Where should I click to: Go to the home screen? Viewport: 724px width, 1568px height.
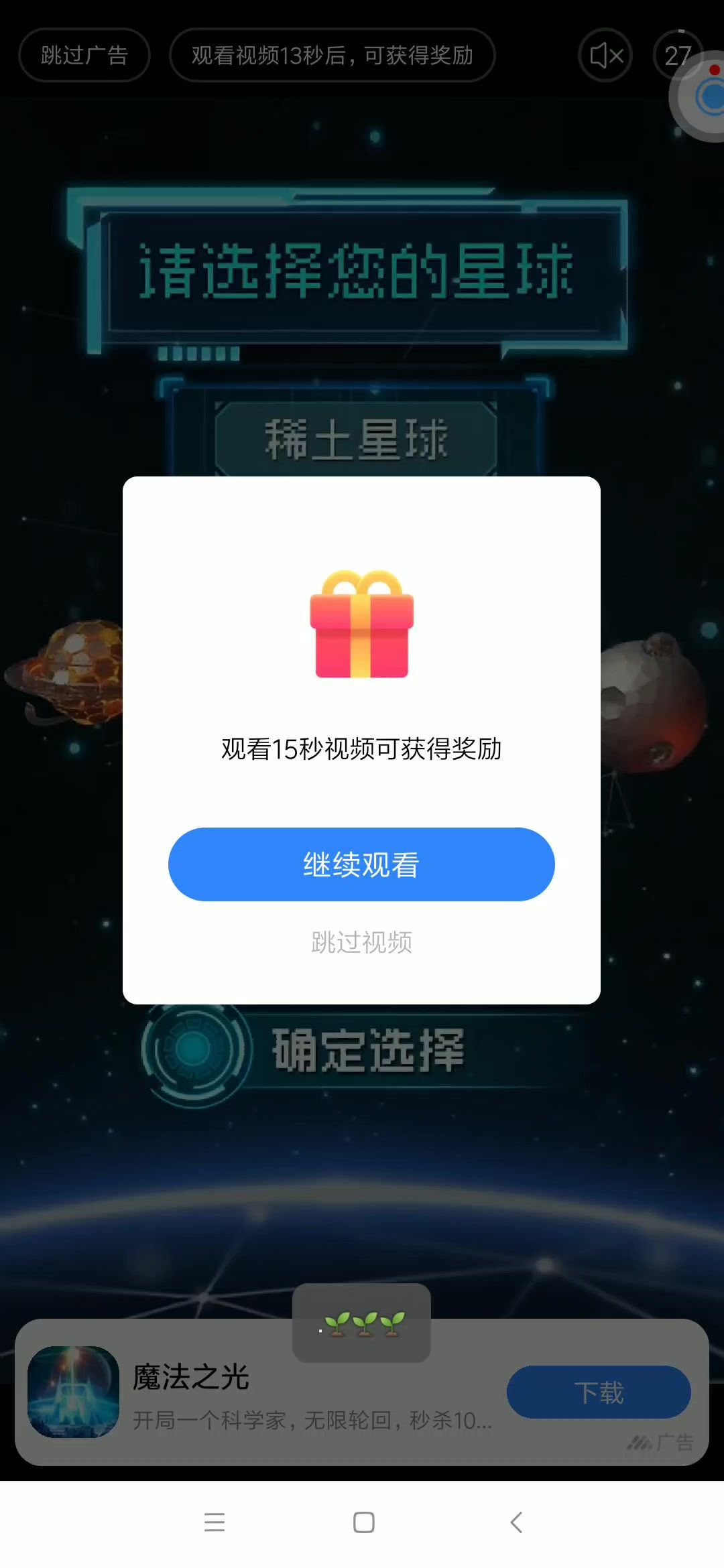(x=363, y=1522)
